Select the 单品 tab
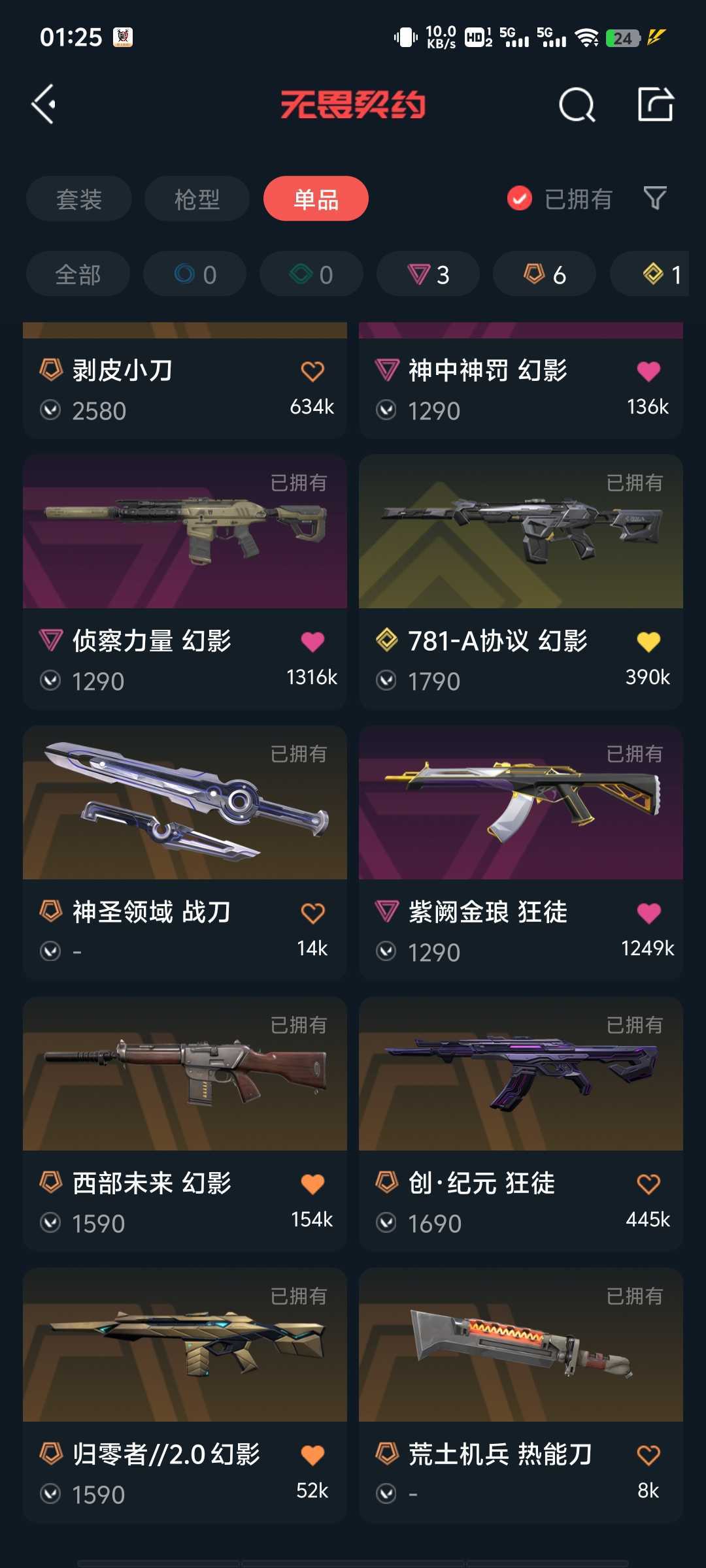The width and height of the screenshot is (706, 1568). (x=316, y=199)
